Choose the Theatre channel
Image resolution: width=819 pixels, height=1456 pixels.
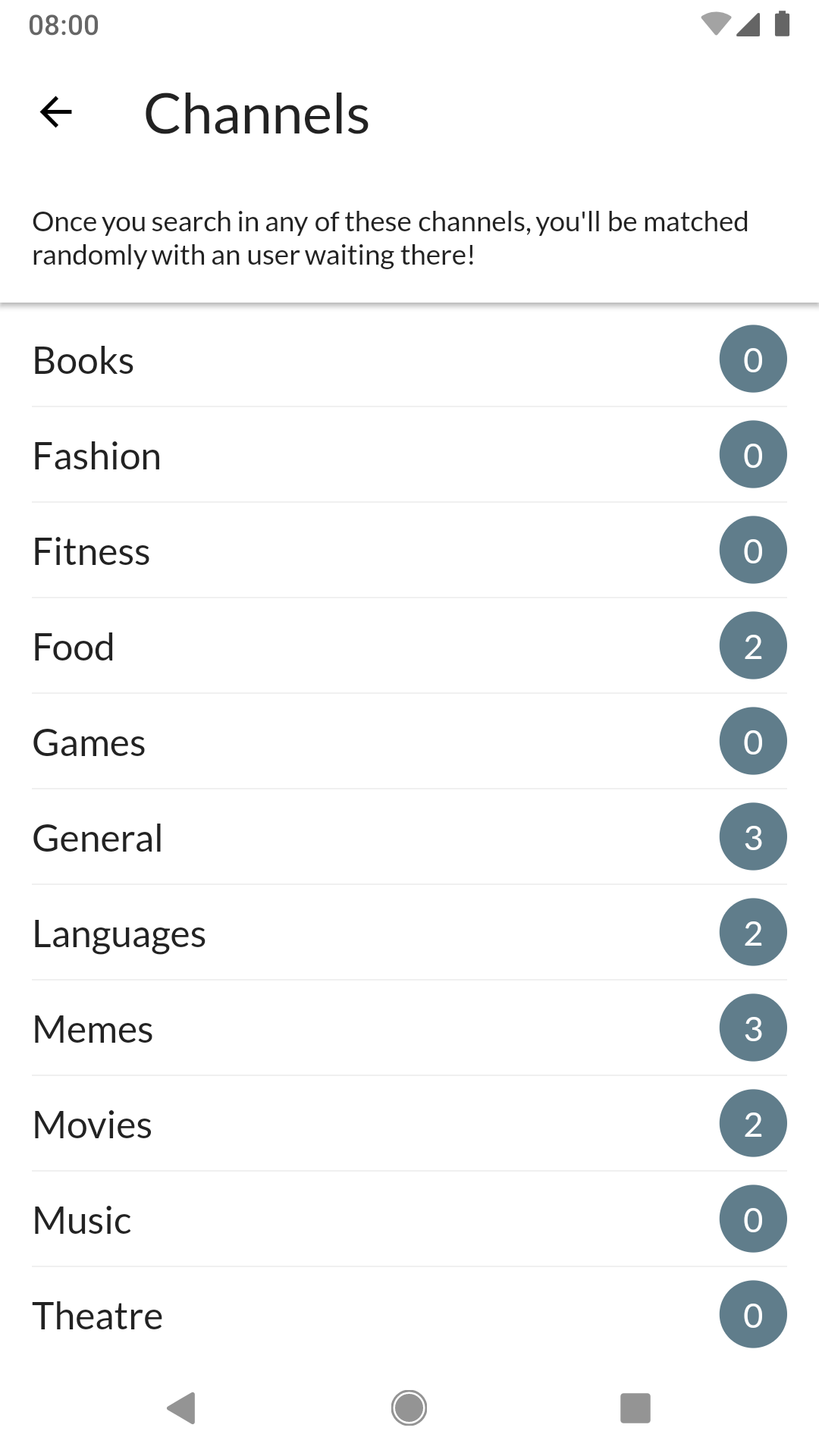[409, 1315]
